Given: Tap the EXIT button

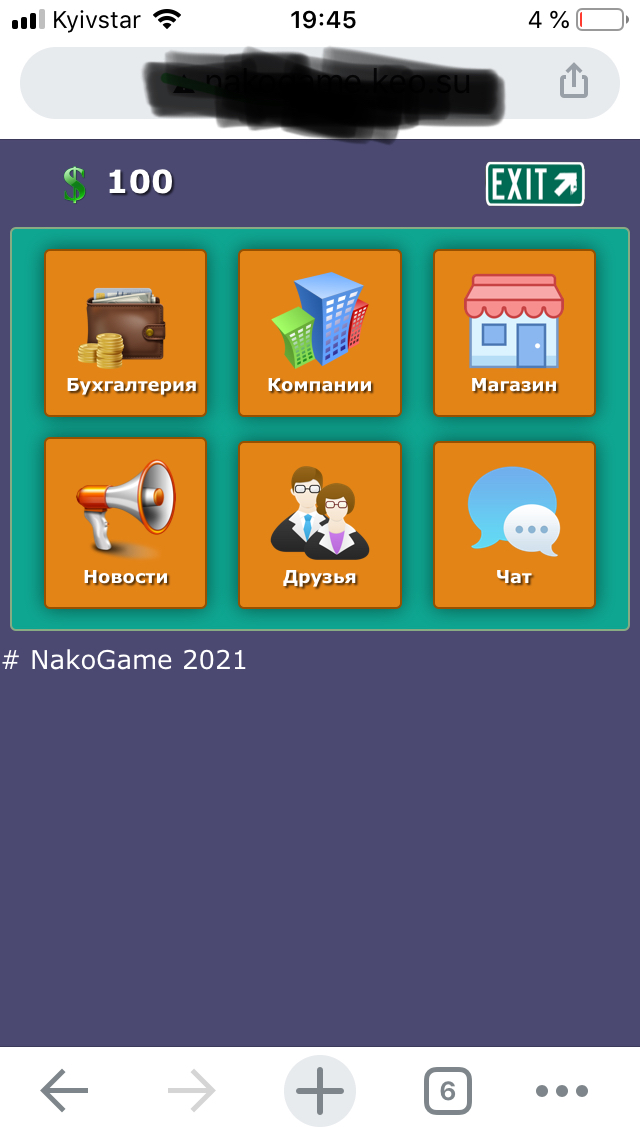Looking at the screenshot, I should pyautogui.click(x=535, y=184).
